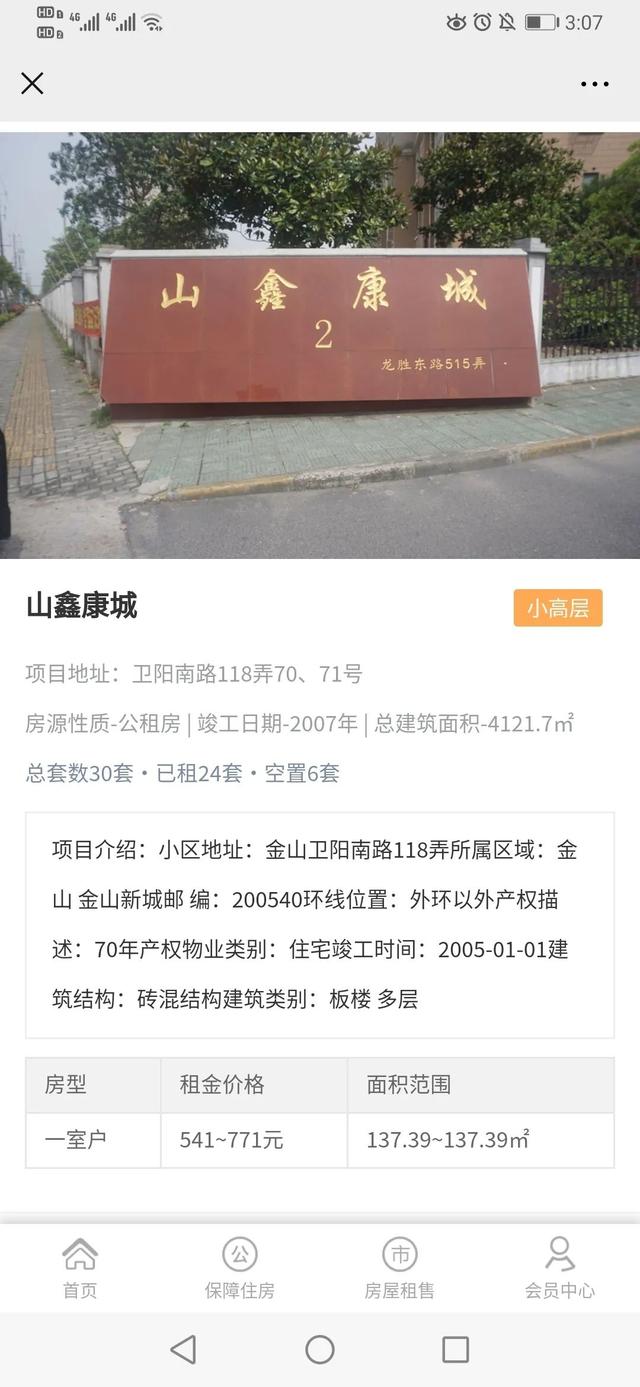640x1387 pixels.
Task: Switch to the 保障住房 tab
Action: click(x=240, y=1267)
